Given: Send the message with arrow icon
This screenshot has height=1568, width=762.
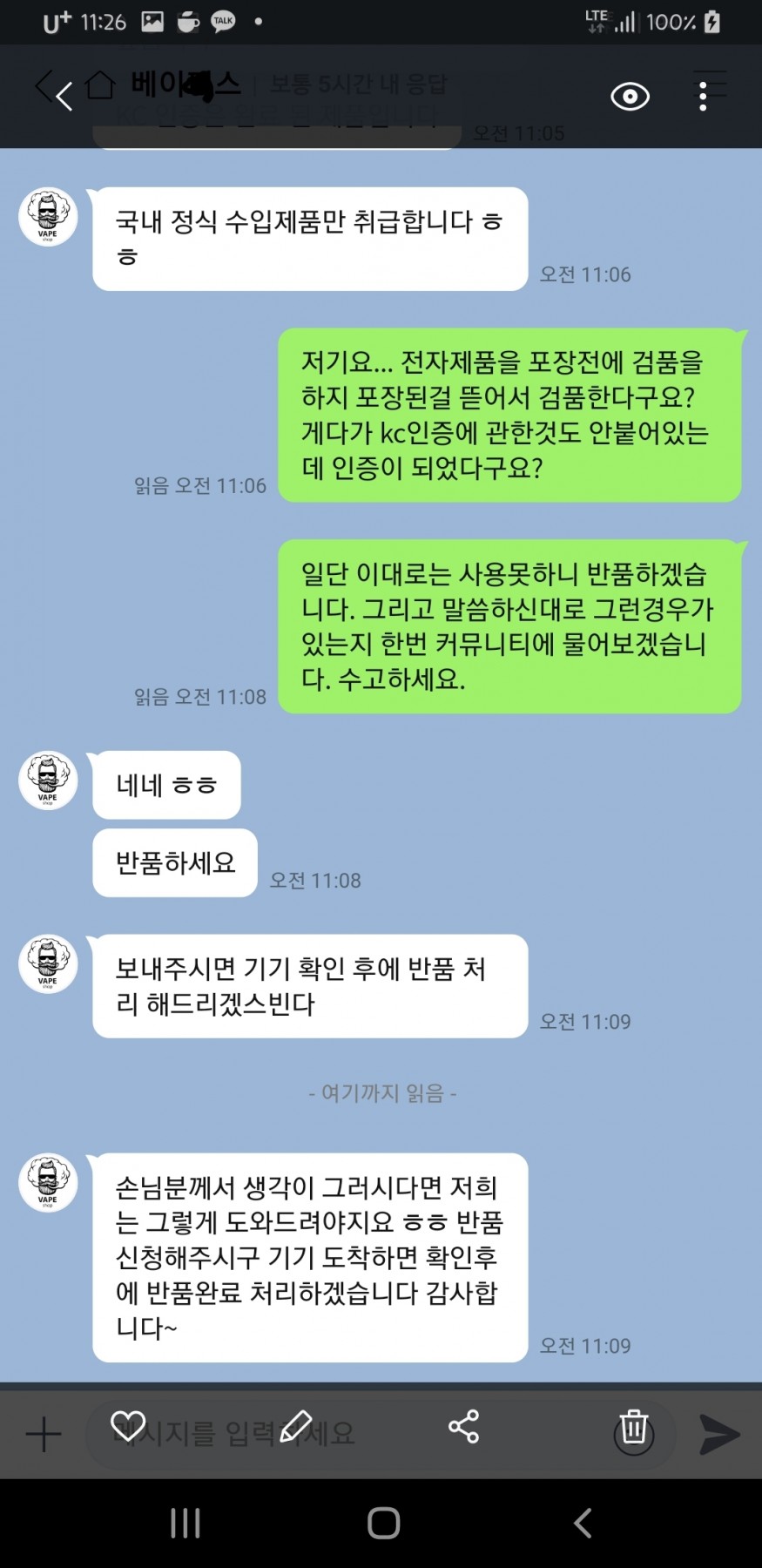Looking at the screenshot, I should click(x=718, y=1434).
